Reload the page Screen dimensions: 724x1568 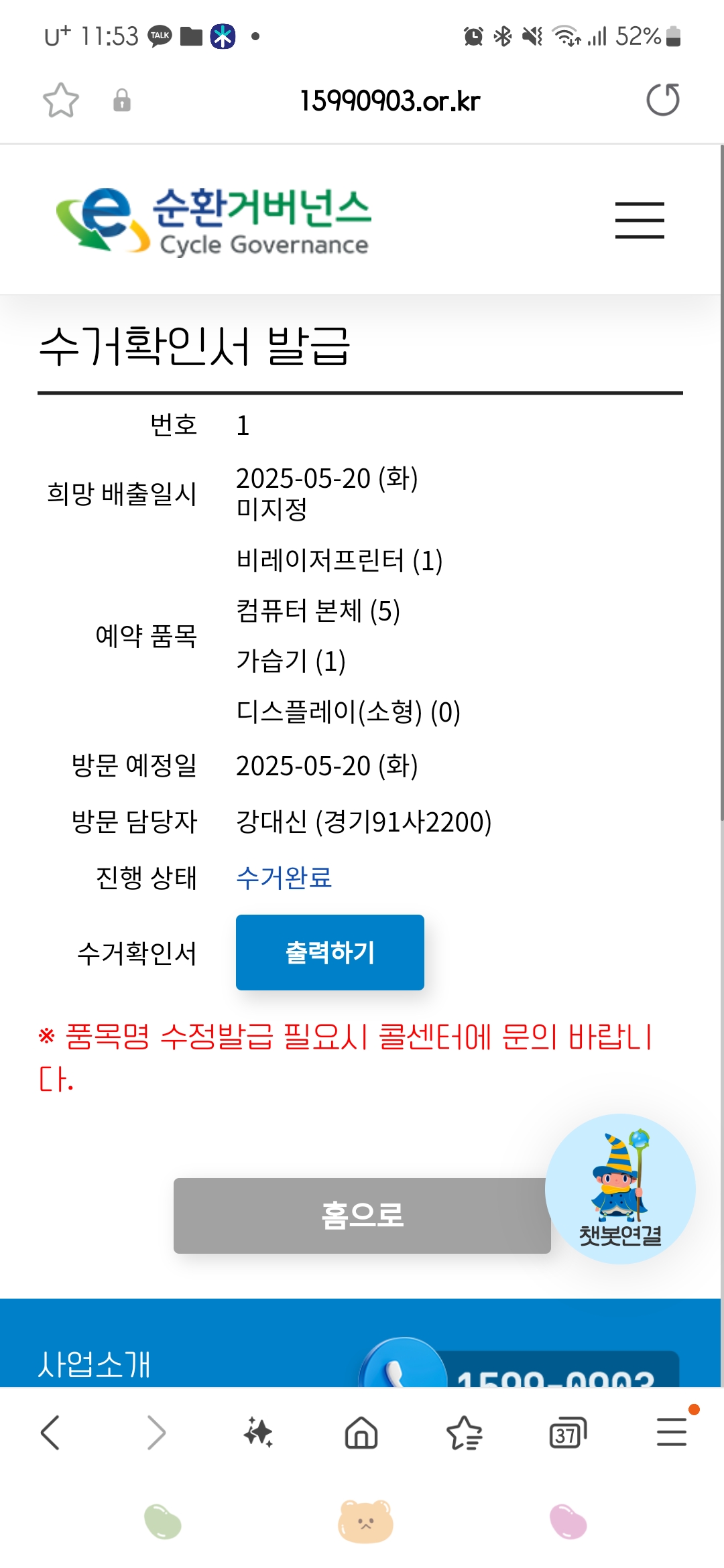point(663,100)
